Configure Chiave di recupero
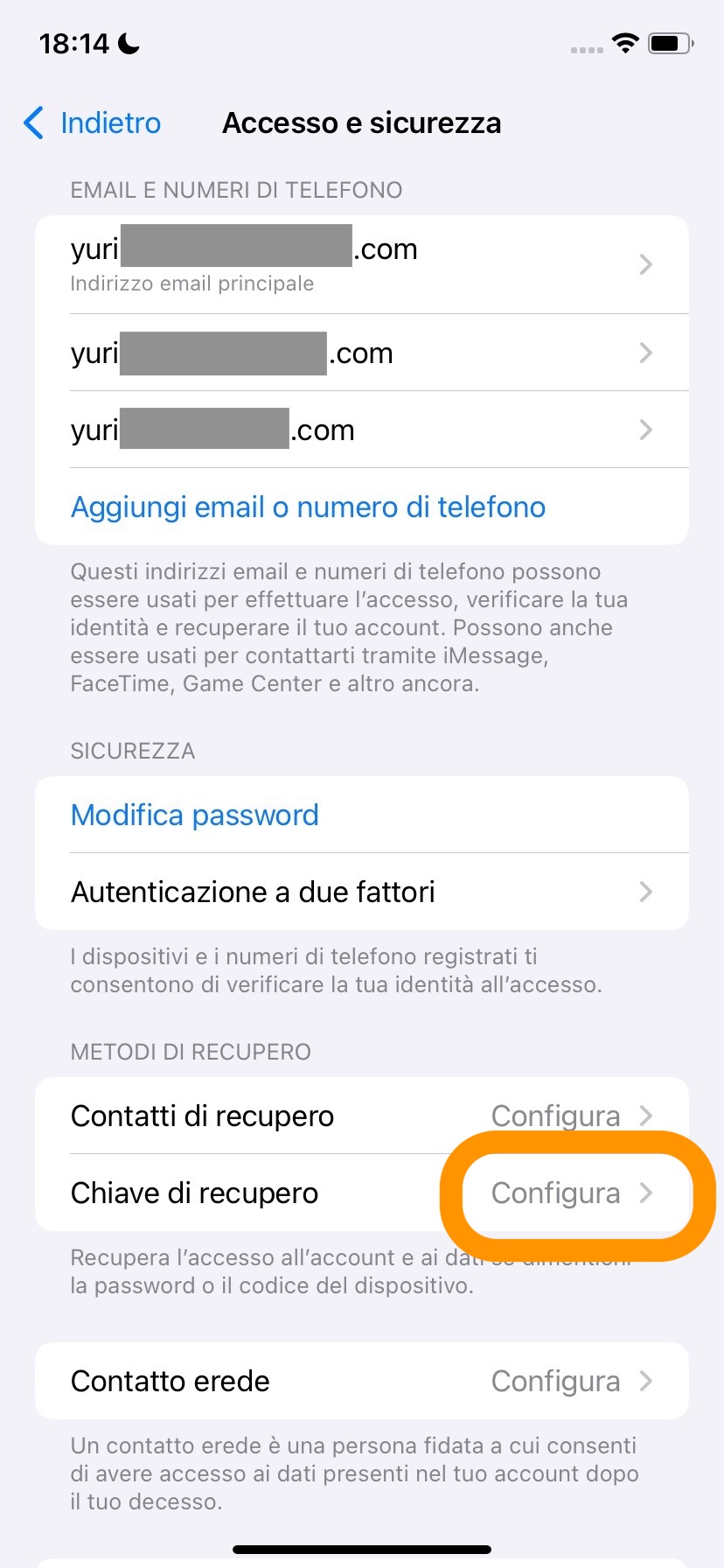Screen dimensions: 724x1568 click(x=570, y=1193)
